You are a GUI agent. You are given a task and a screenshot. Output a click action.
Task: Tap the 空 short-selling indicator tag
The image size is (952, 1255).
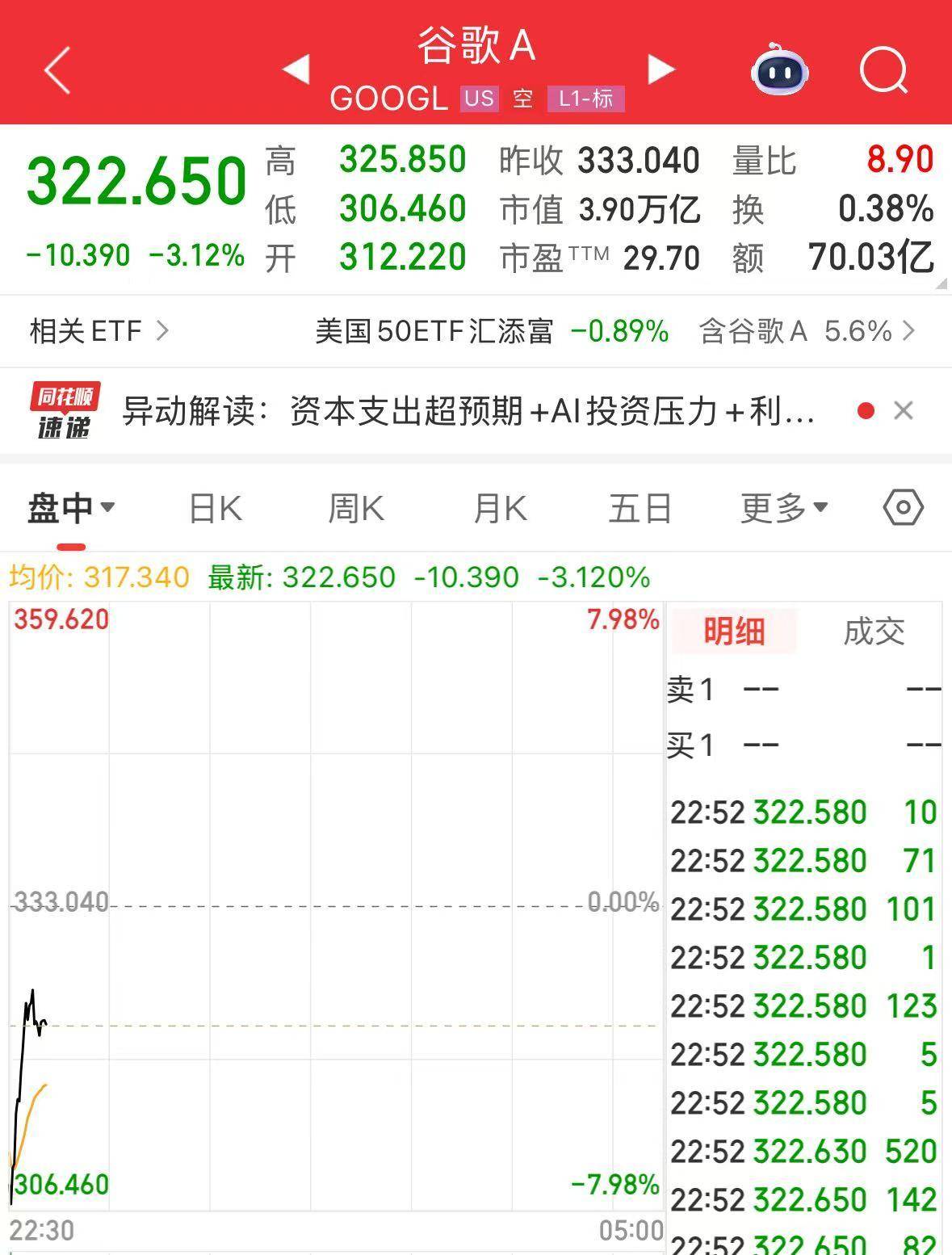pyautogui.click(x=522, y=99)
